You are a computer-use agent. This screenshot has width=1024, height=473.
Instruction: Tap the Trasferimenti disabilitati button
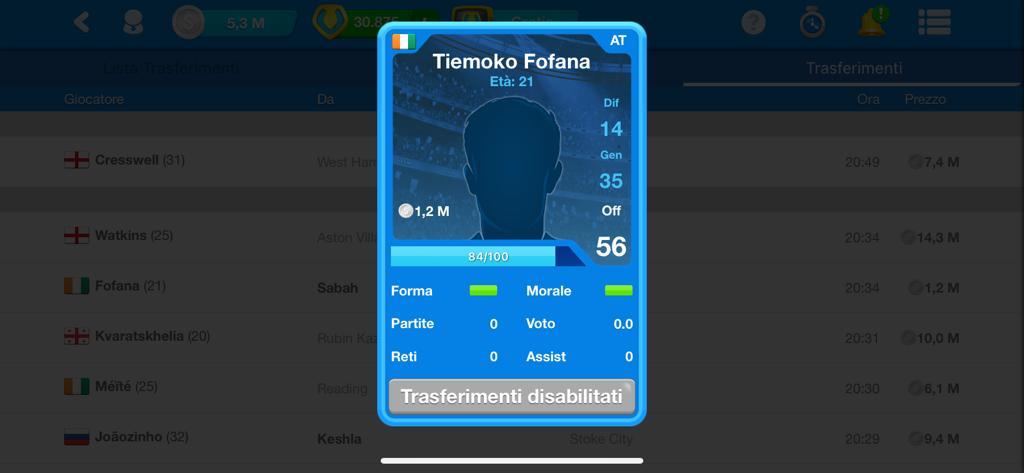click(x=511, y=396)
